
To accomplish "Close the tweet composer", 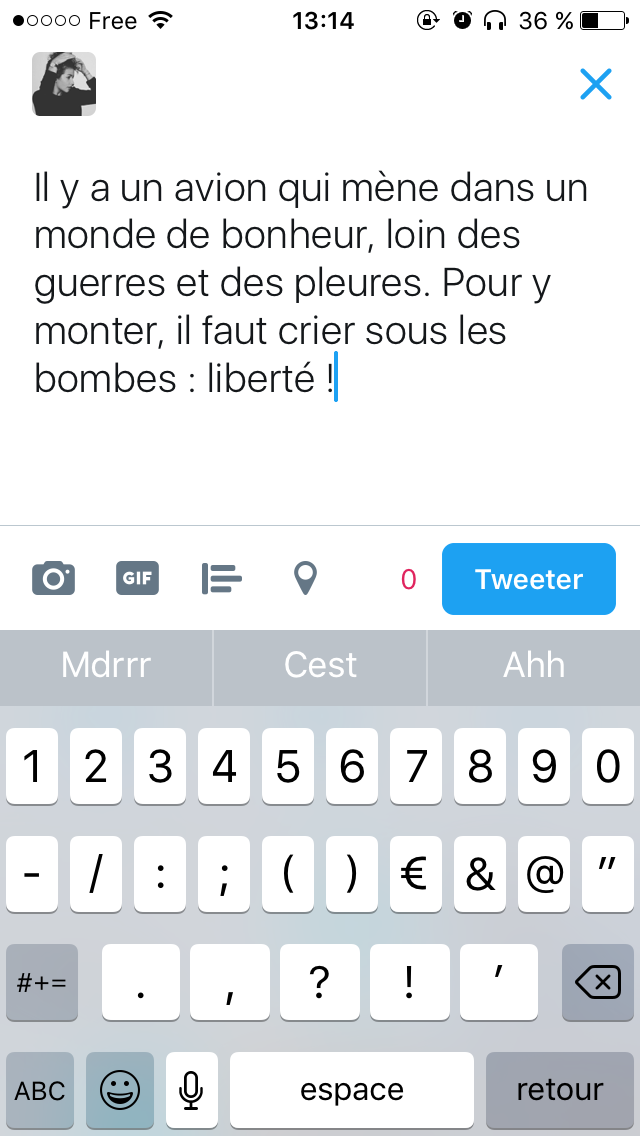I will 595,85.
